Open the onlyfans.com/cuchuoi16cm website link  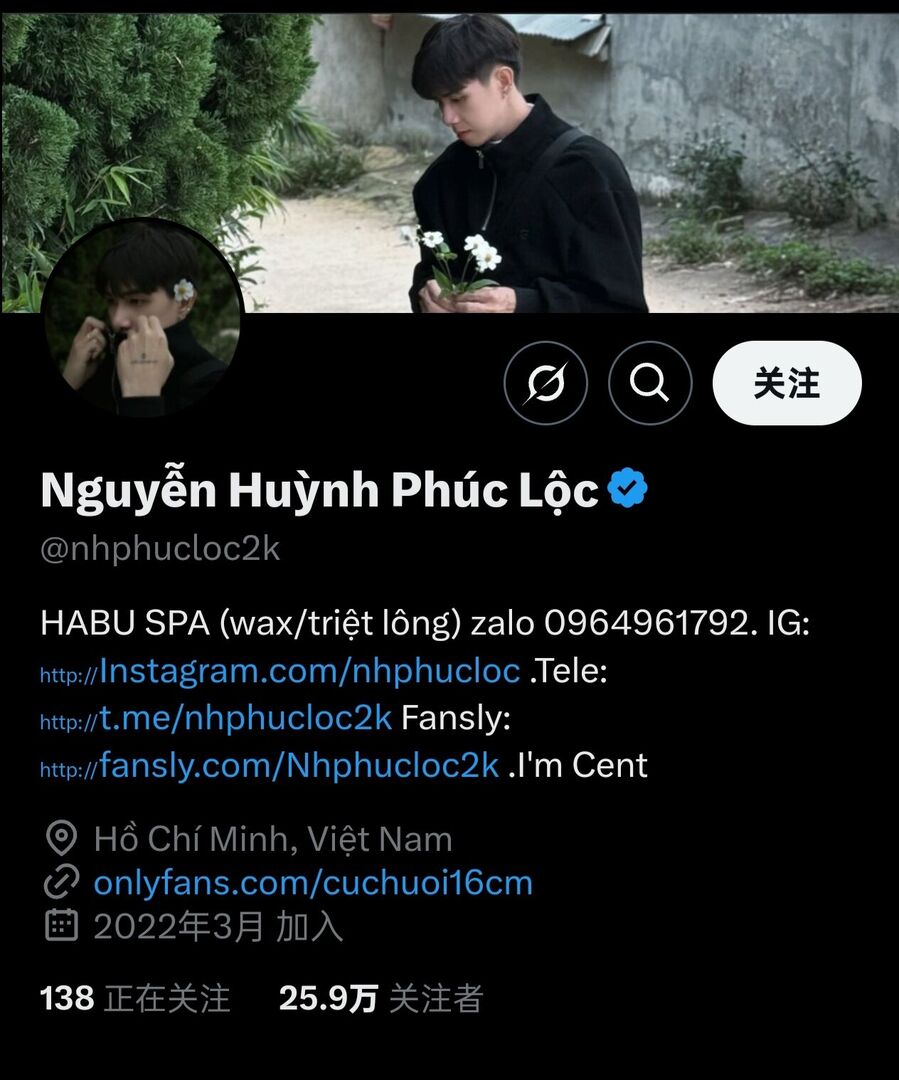[x=312, y=883]
